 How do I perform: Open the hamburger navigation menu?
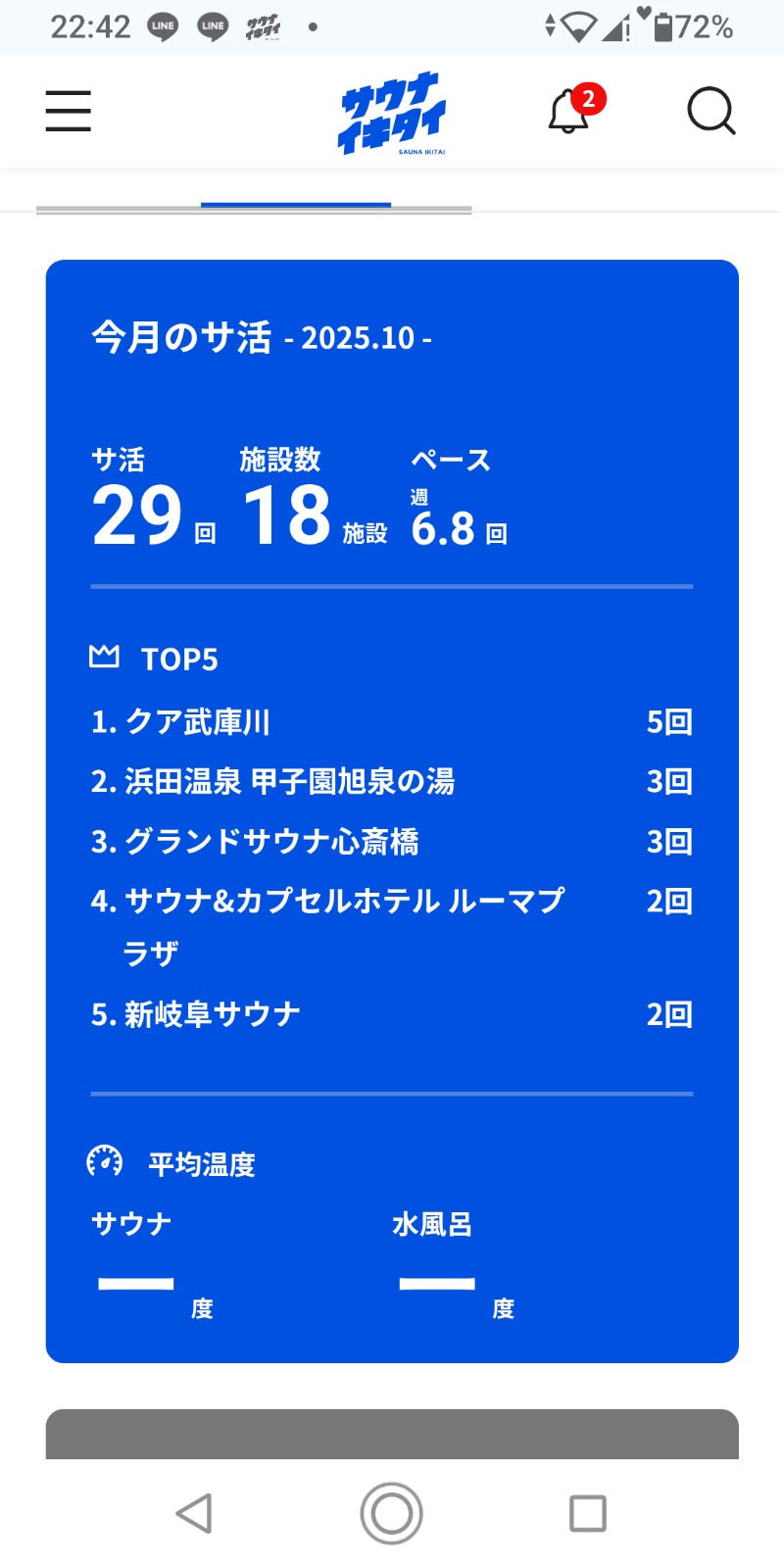[67, 112]
